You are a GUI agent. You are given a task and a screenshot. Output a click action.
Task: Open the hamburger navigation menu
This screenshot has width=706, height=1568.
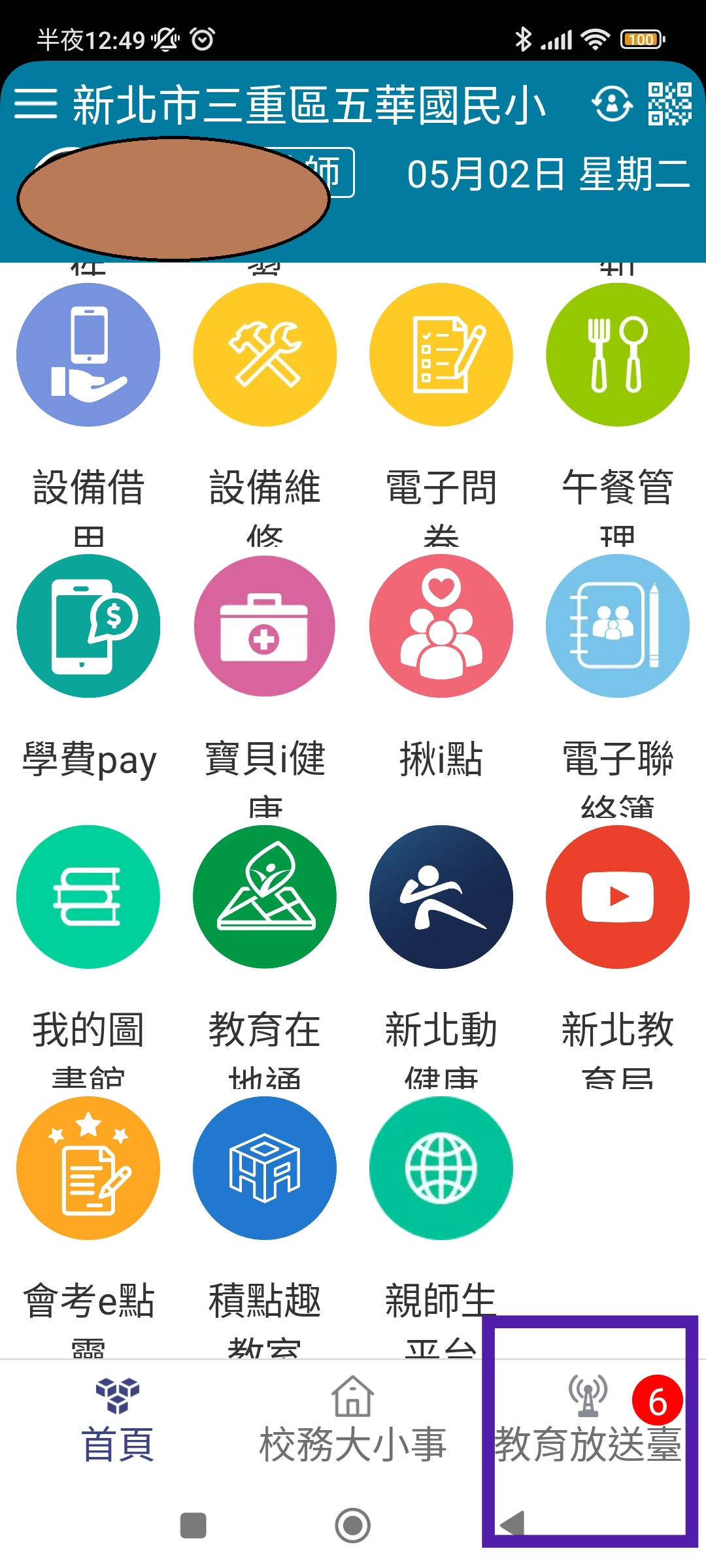(x=37, y=103)
